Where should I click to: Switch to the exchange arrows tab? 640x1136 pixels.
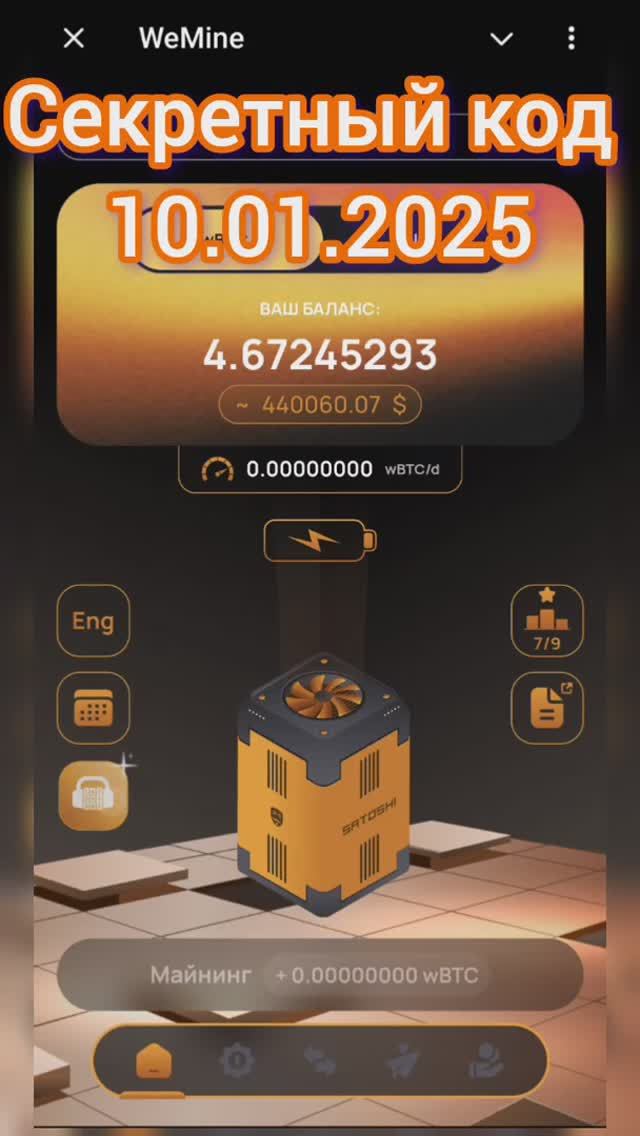pos(321,1061)
